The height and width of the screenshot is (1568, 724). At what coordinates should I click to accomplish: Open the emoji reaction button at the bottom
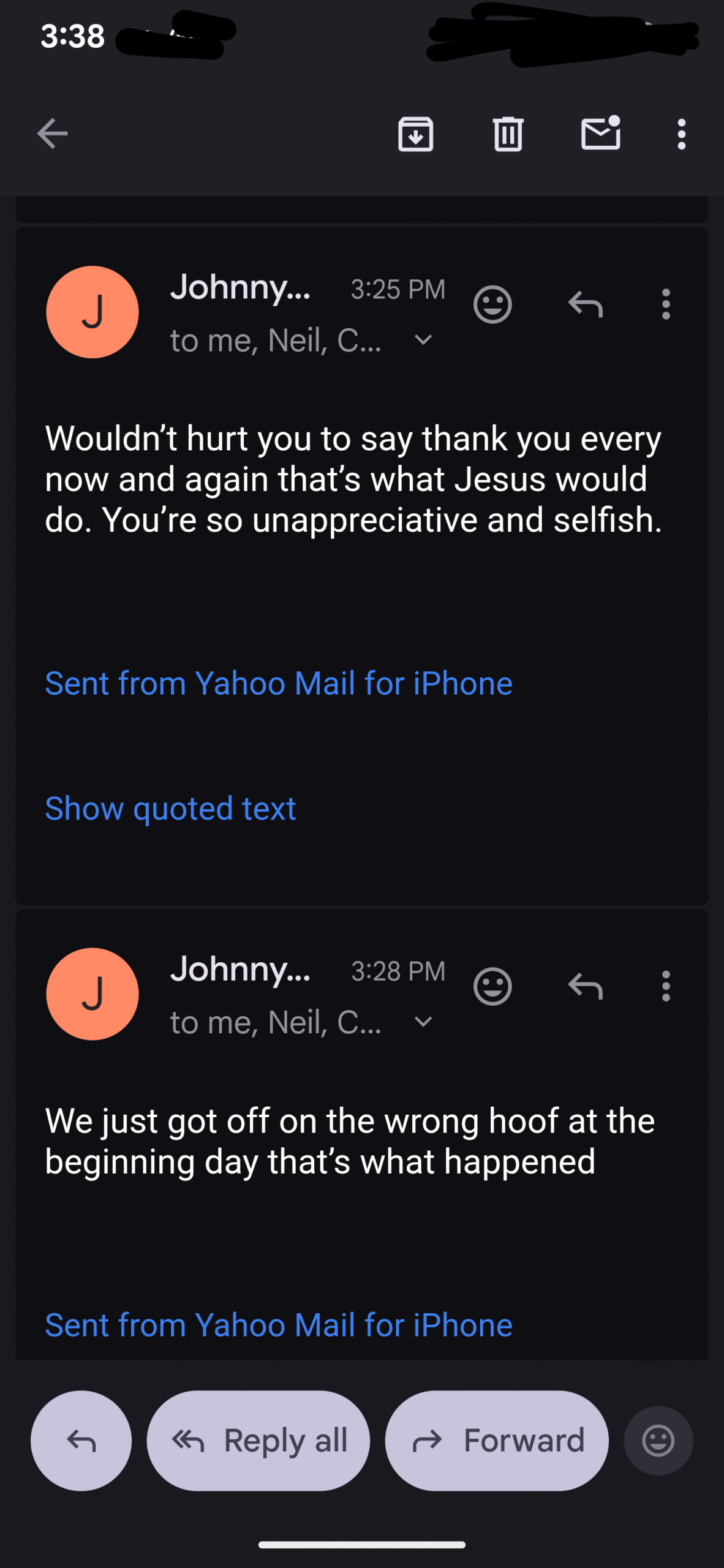[658, 1441]
